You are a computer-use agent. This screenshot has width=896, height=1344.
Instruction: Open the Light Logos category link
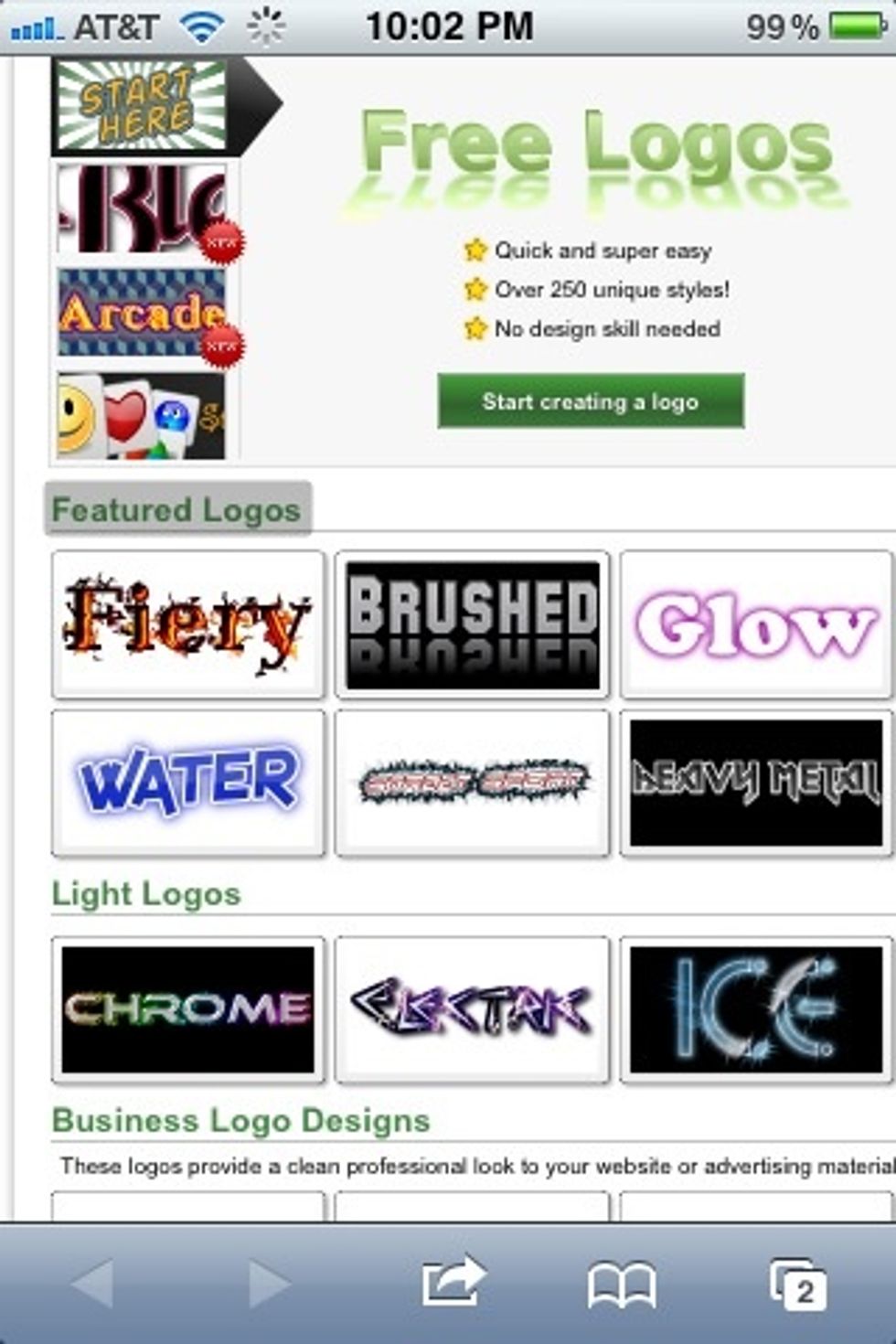[146, 893]
